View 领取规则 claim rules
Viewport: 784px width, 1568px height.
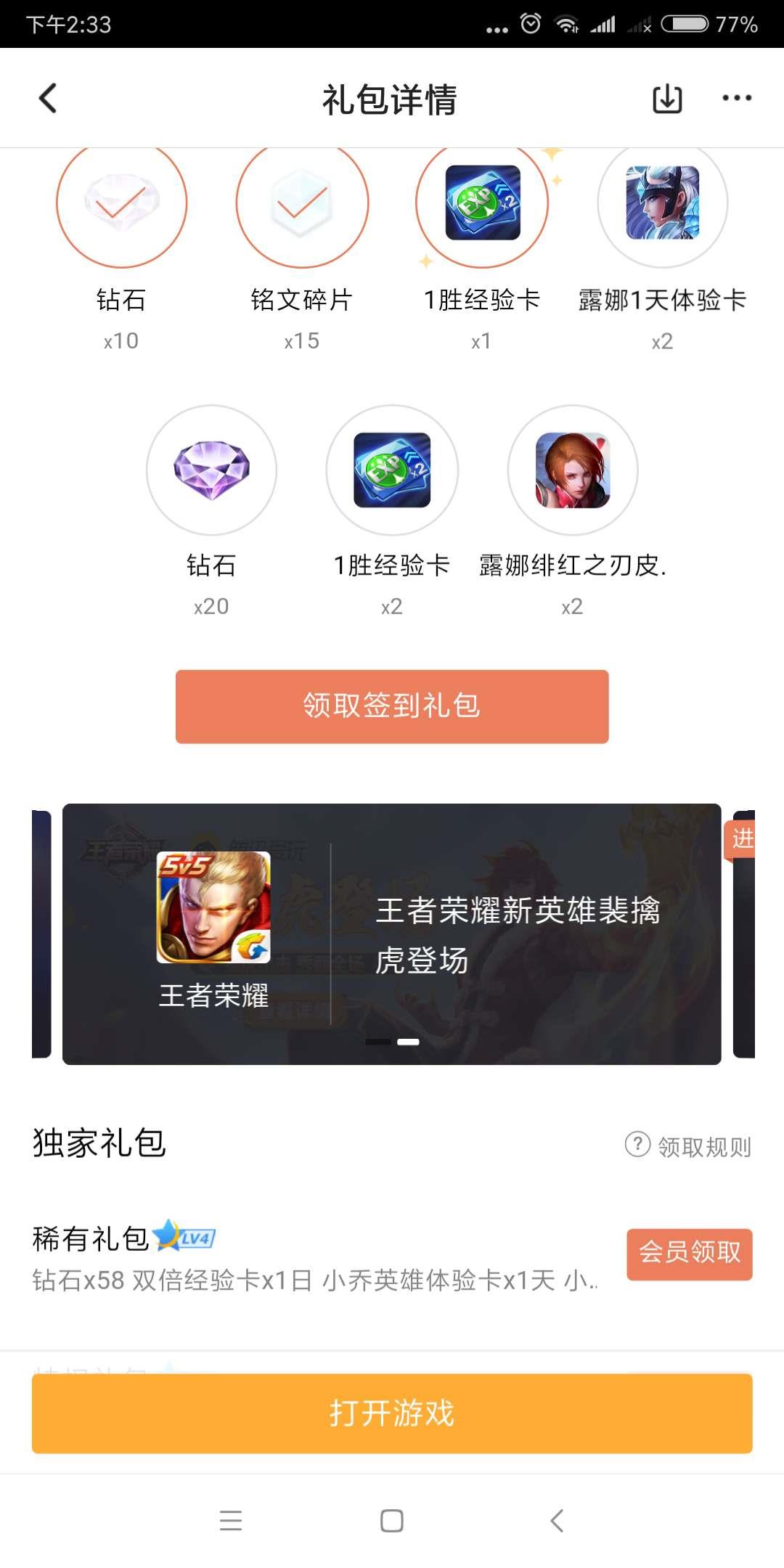click(689, 1146)
